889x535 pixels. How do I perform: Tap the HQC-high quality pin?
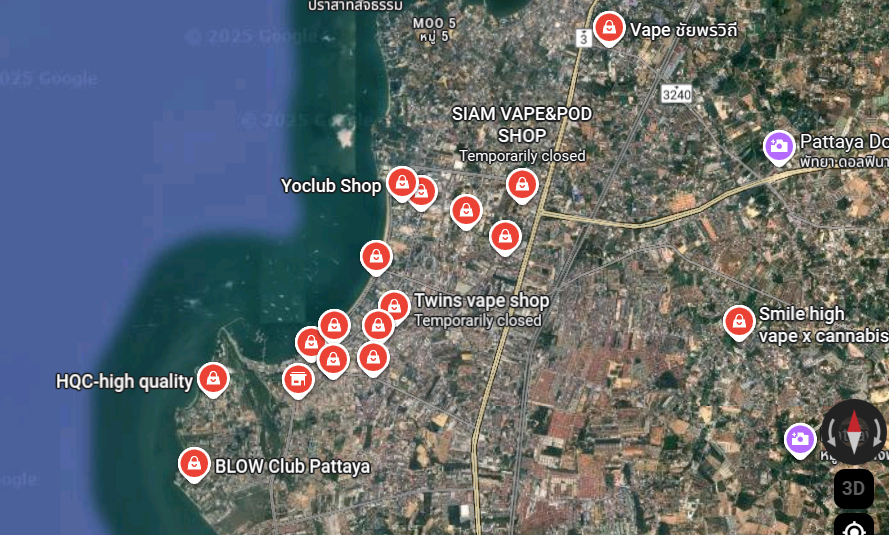212,378
